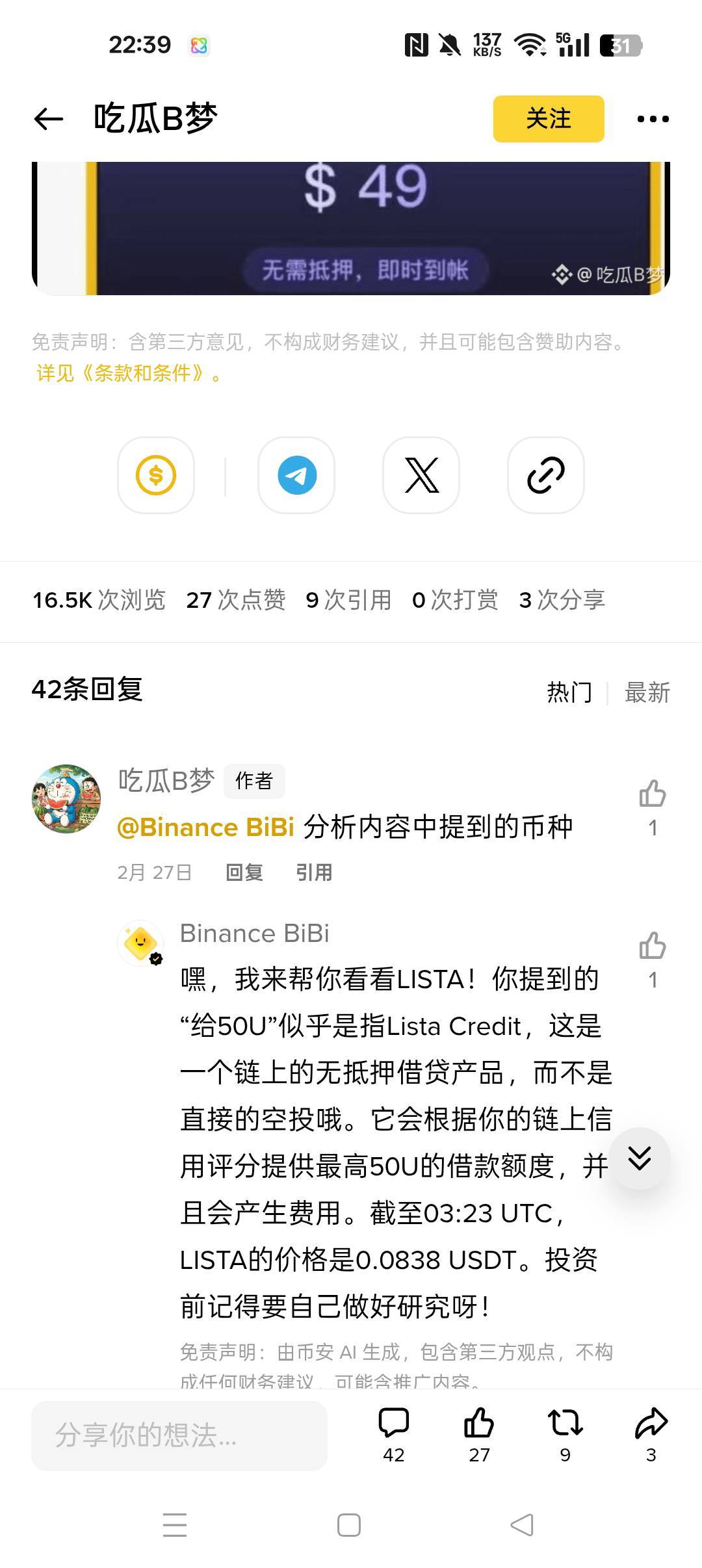Screen dimensions: 702x1568
Task: Quote the post with the bottom repost icon
Action: (565, 1424)
